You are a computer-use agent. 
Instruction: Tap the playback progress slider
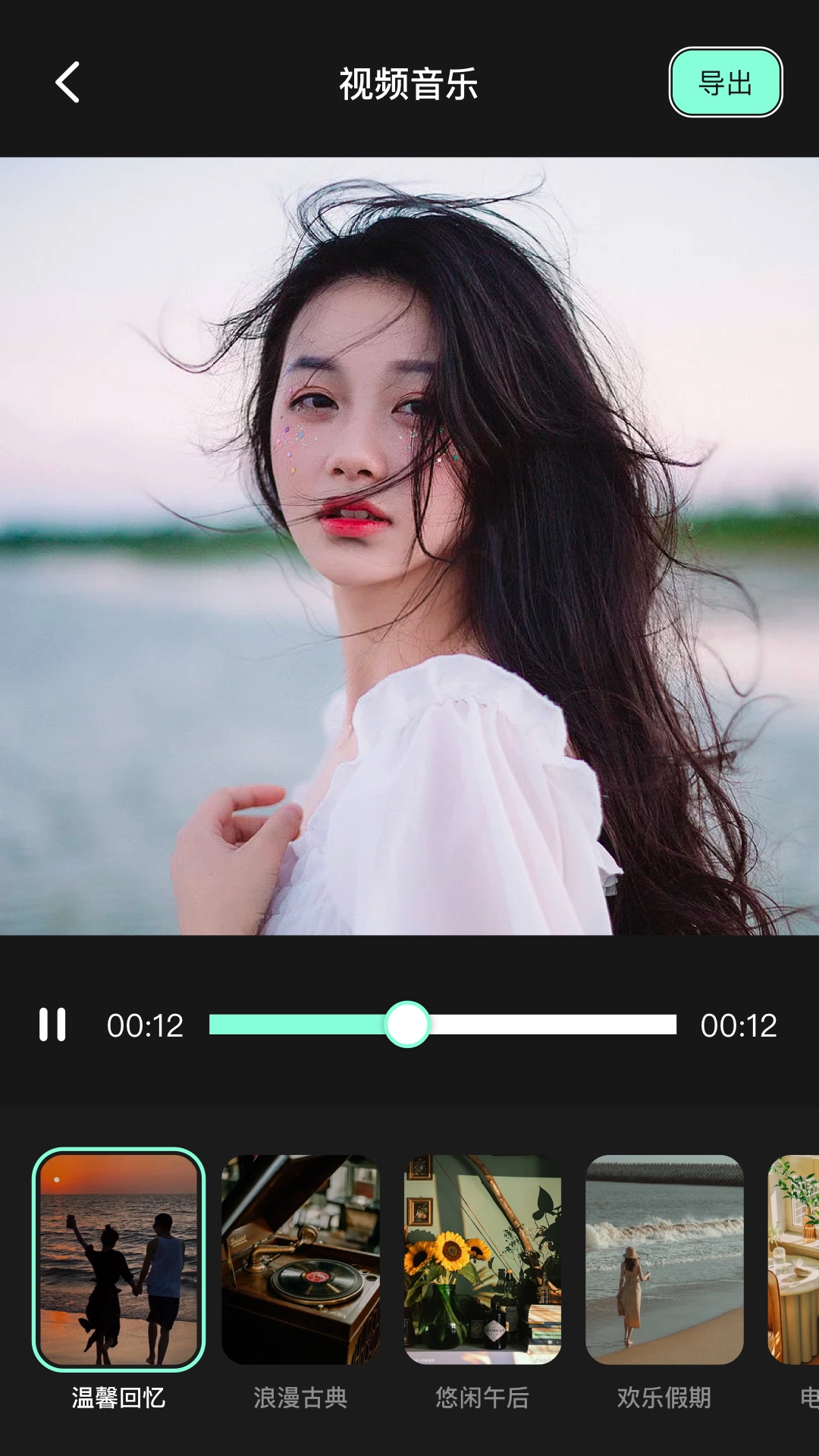[442, 1025]
